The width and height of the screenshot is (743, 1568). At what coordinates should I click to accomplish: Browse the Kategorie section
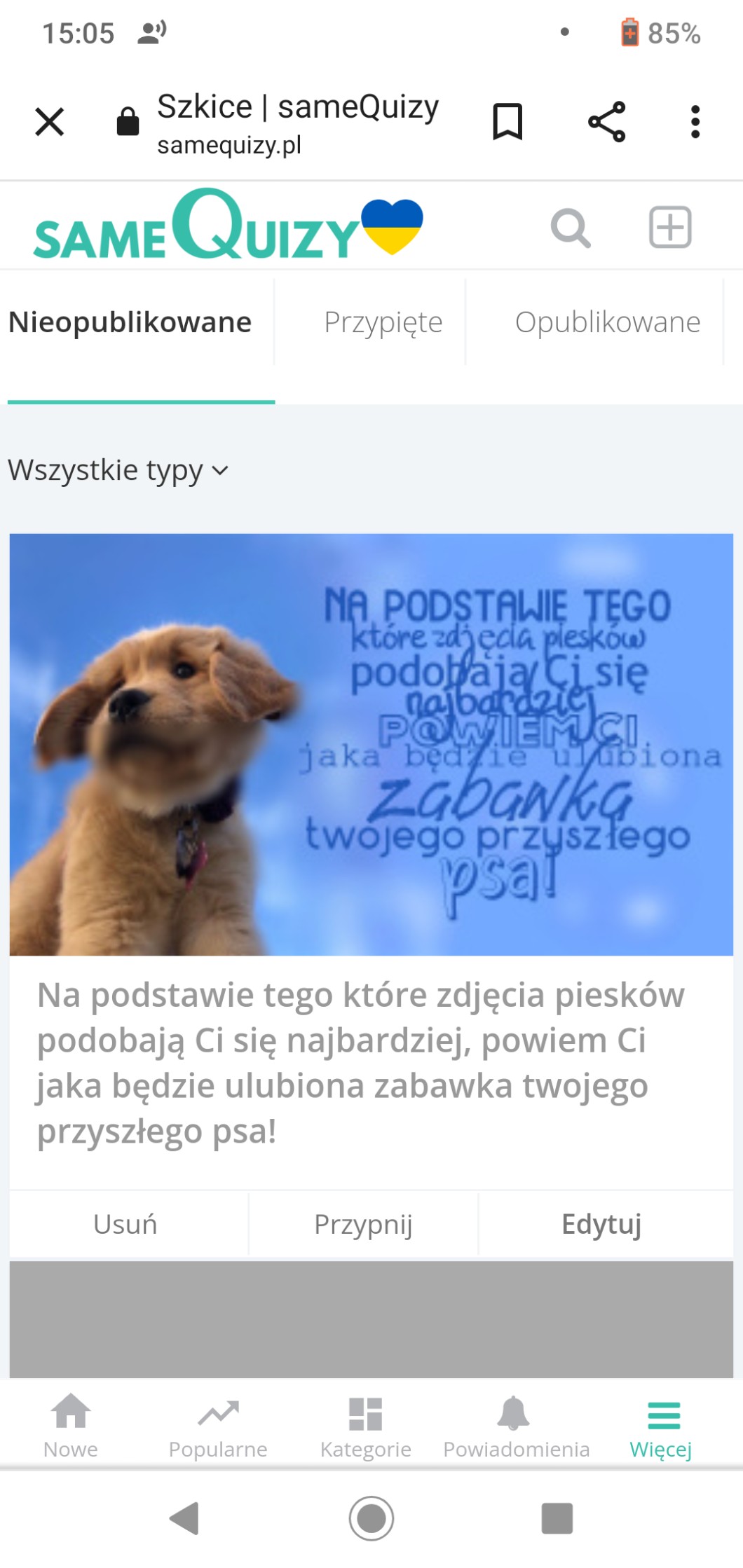(x=365, y=1425)
